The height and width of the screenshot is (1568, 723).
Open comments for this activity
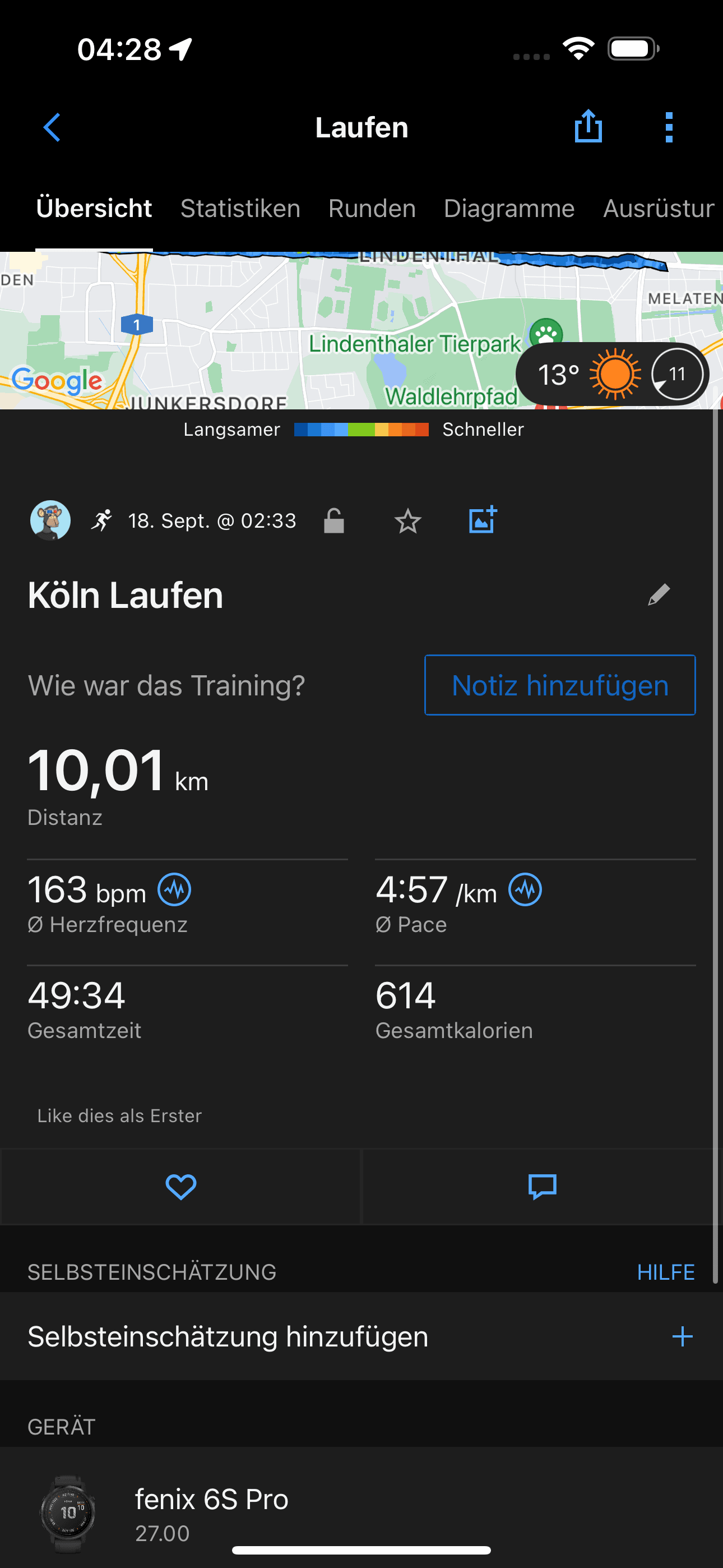coord(543,1187)
